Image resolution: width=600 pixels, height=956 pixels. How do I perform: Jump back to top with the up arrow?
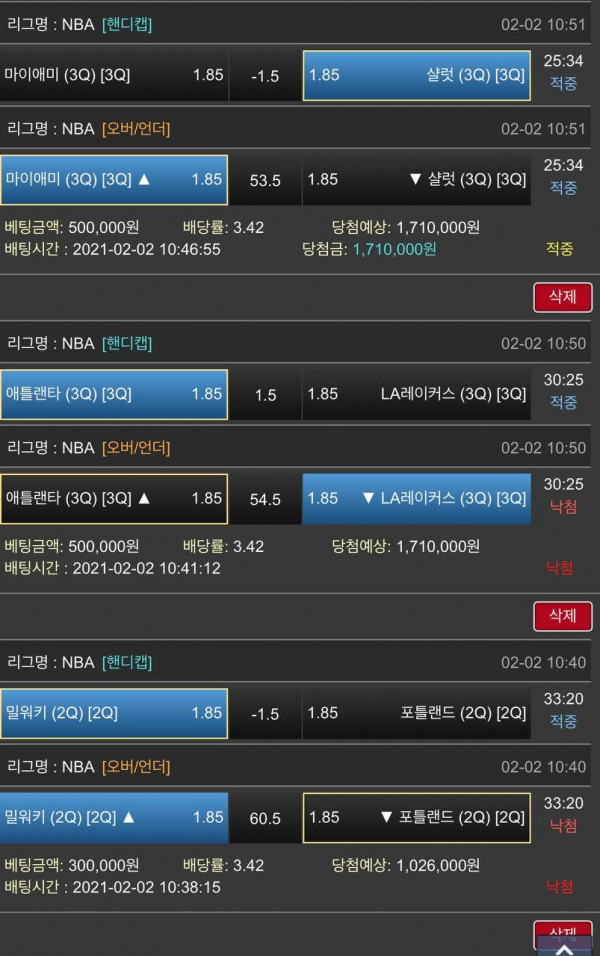click(565, 947)
